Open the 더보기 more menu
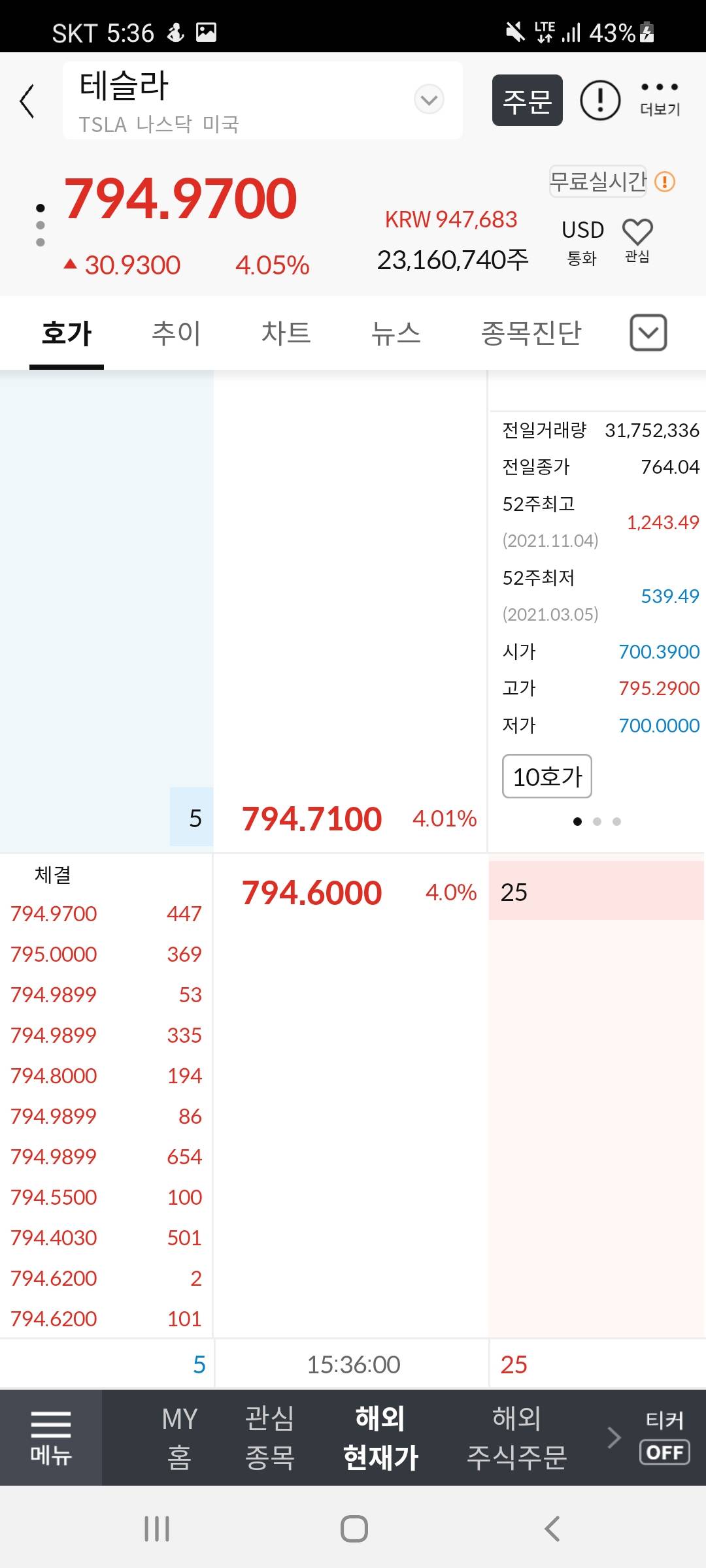Viewport: 706px width, 1568px height. 659,99
